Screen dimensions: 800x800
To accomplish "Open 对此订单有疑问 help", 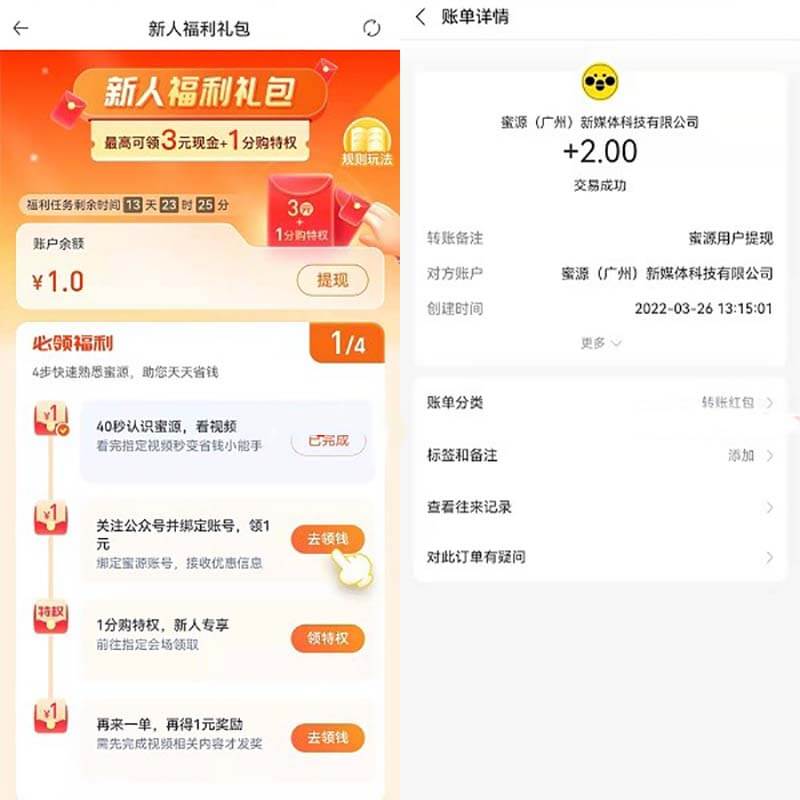I will [600, 557].
